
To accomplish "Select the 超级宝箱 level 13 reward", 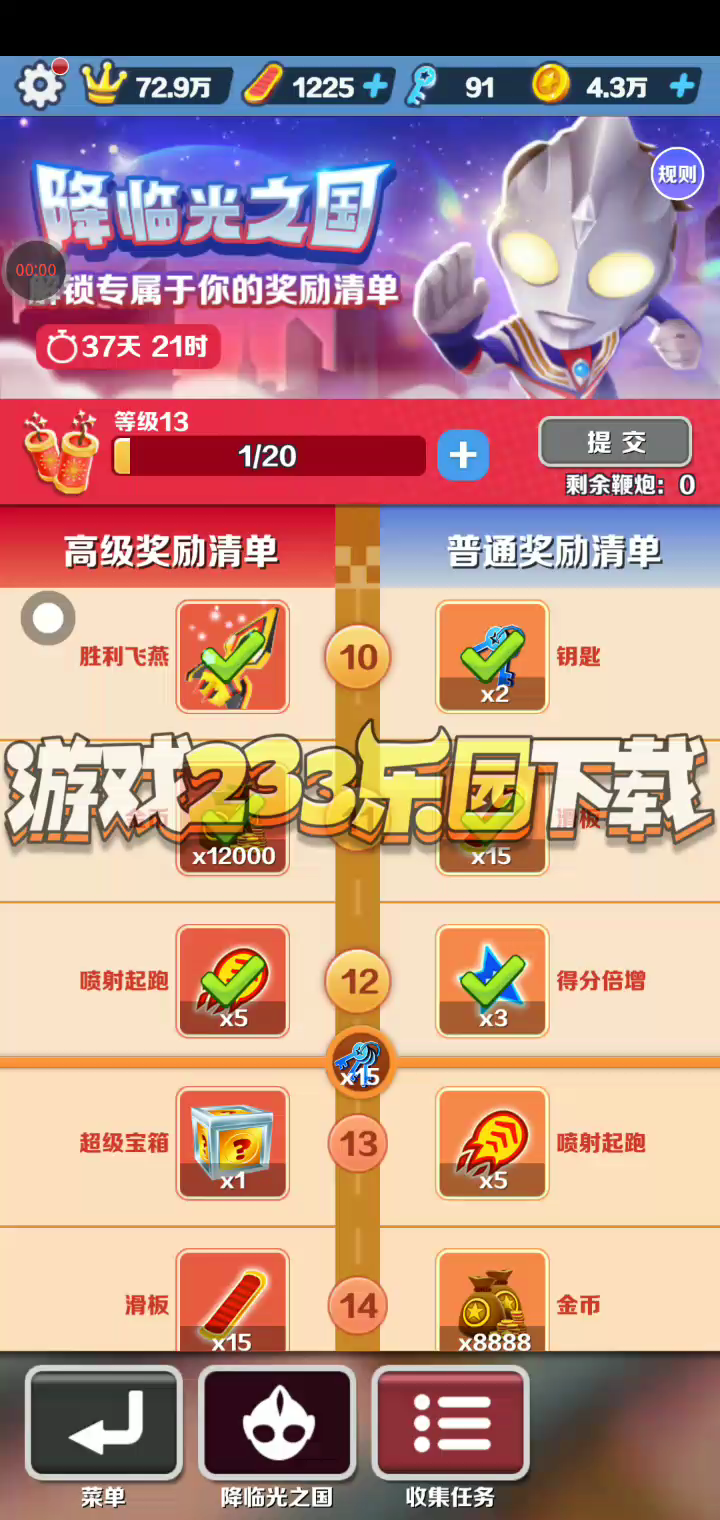I will click(232, 1143).
